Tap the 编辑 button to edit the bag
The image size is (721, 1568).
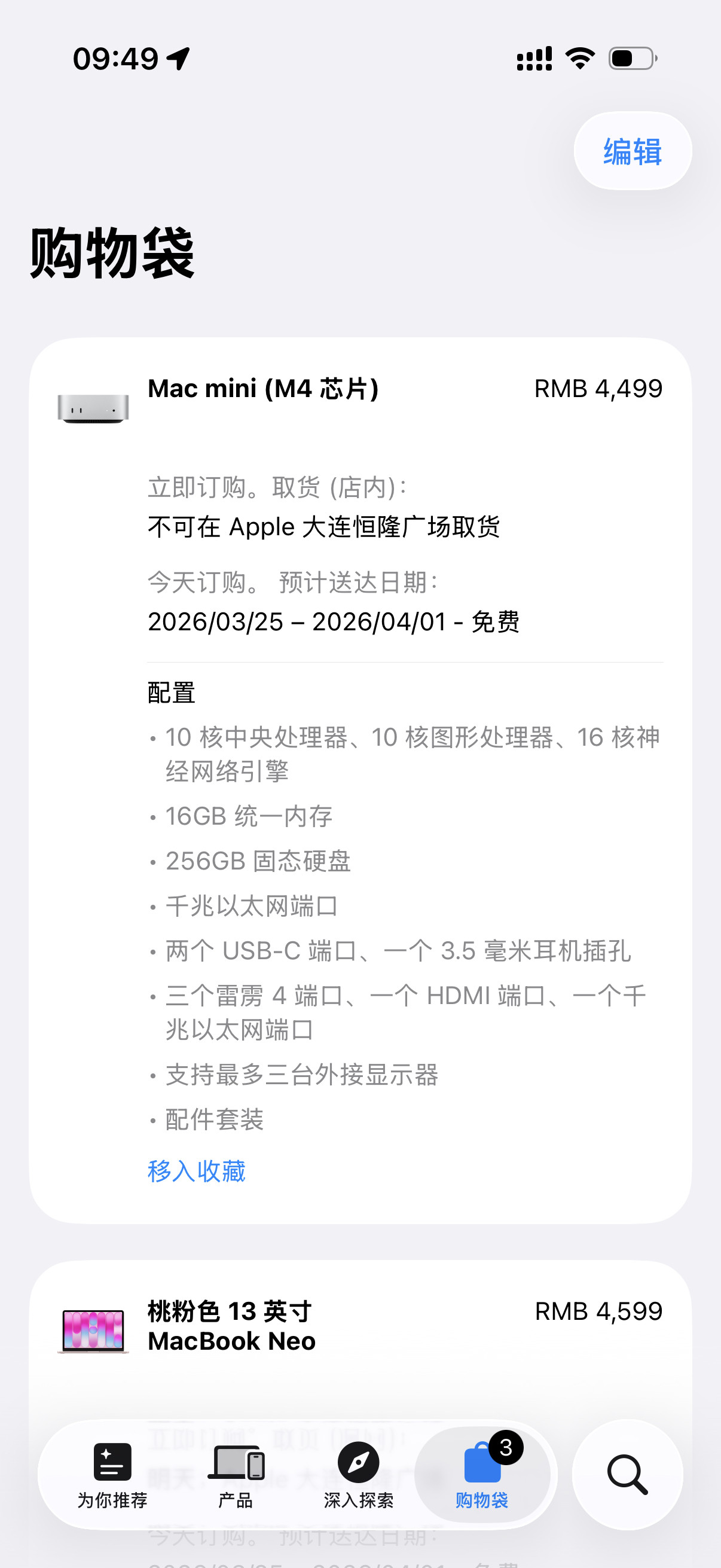[631, 152]
